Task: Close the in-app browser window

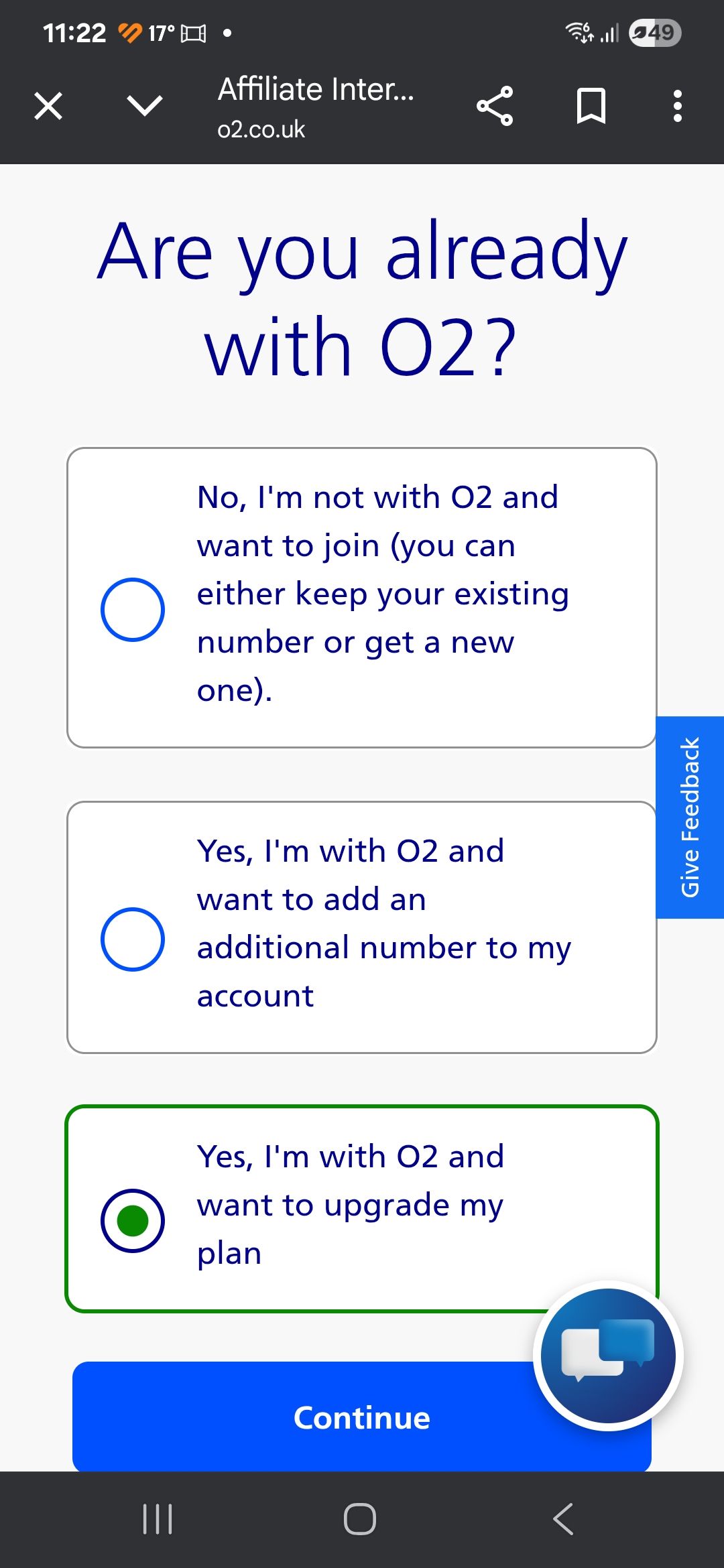Action: click(x=47, y=105)
